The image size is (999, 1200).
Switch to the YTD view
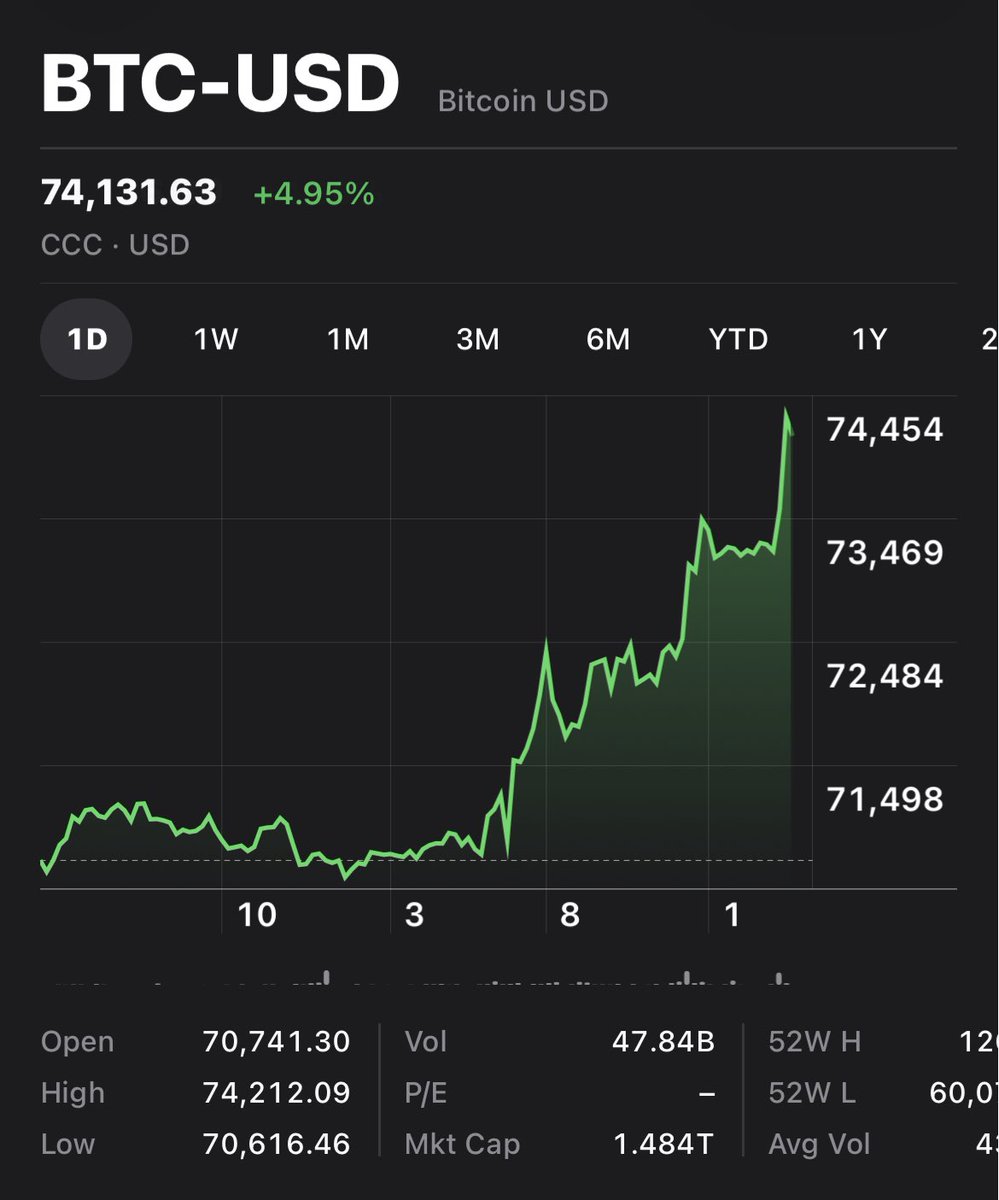738,340
